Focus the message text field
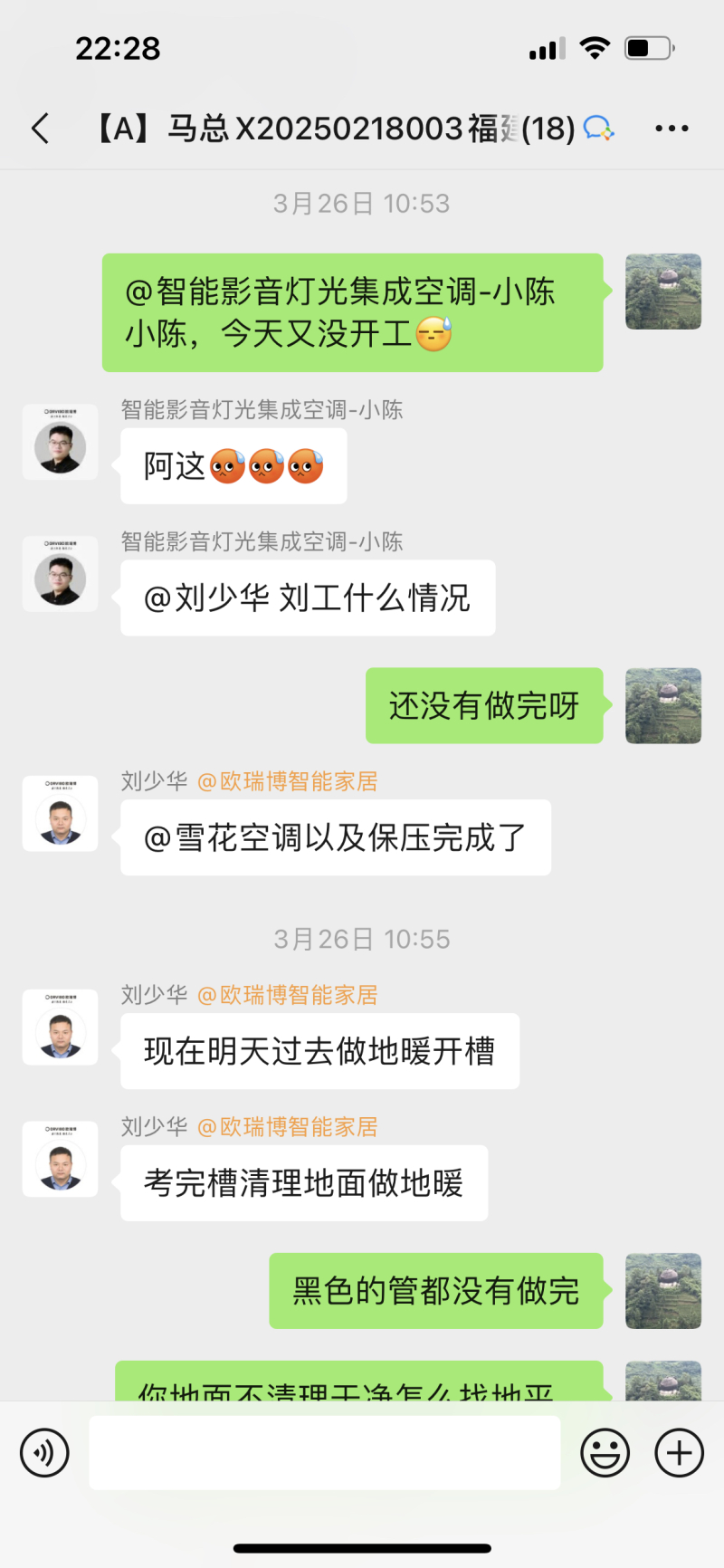The width and height of the screenshot is (724, 1568). 324,1453
